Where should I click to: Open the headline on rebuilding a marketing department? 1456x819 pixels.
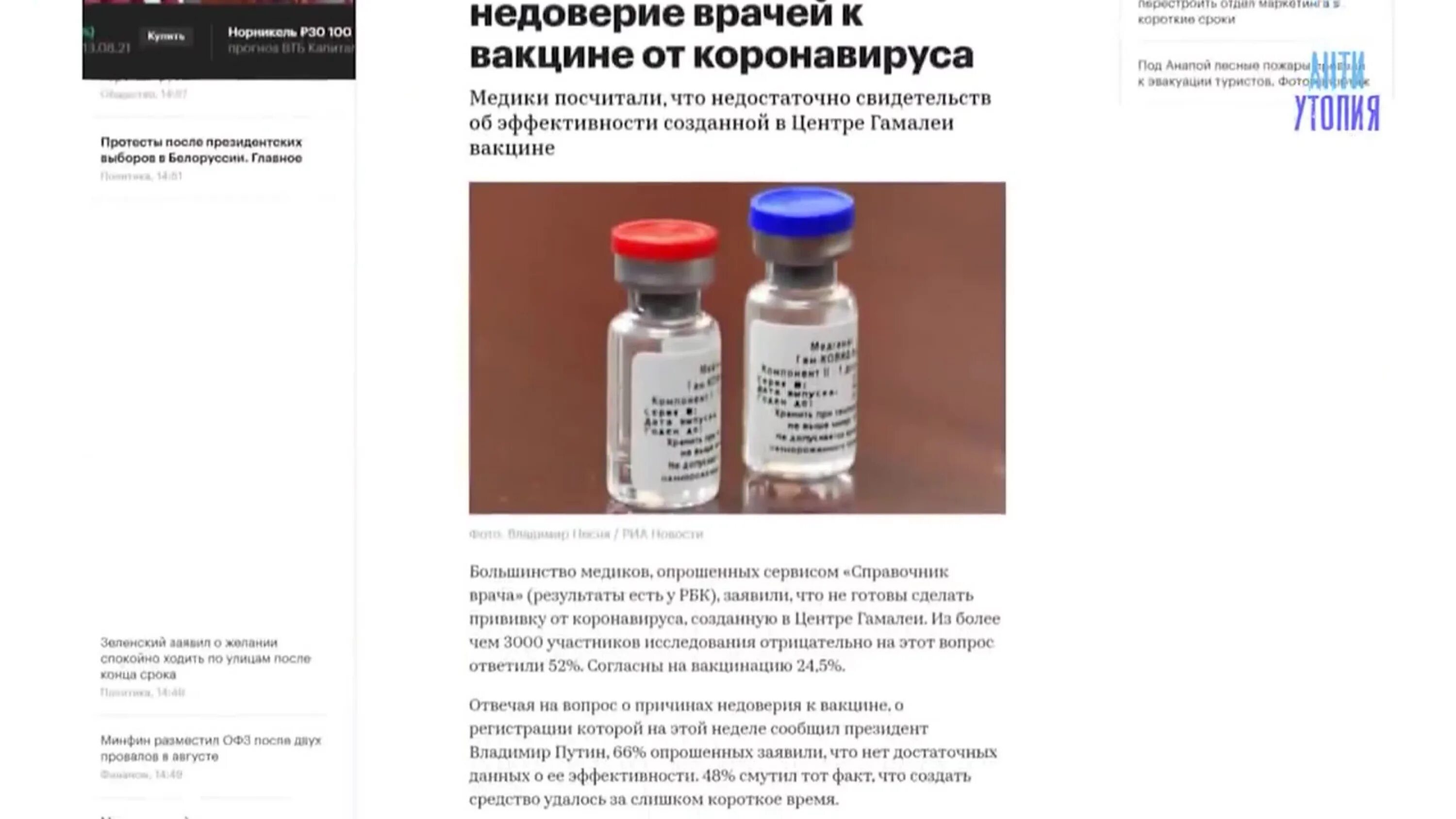tap(1238, 12)
